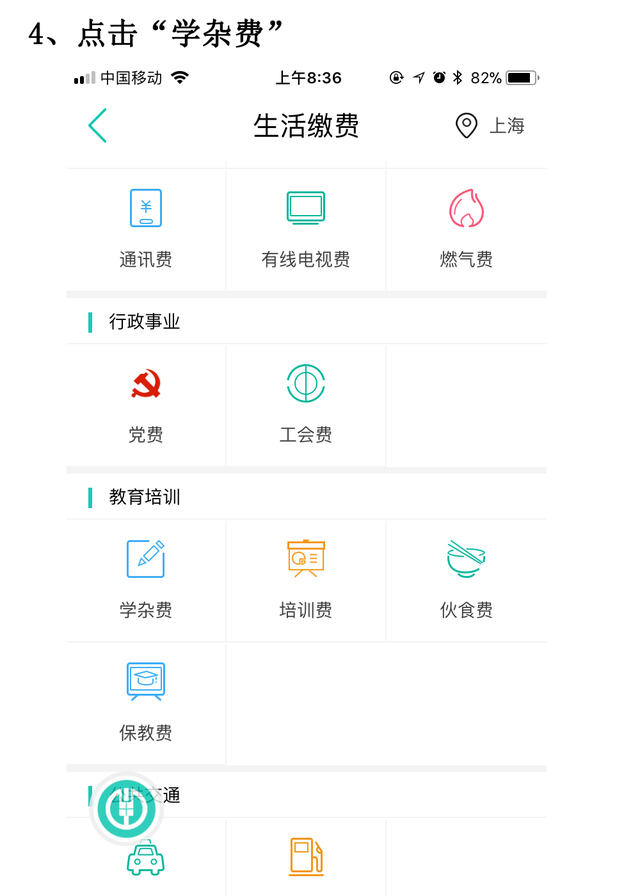640x896 pixels.
Task: Go back using the top-left arrow
Action: coord(97,126)
